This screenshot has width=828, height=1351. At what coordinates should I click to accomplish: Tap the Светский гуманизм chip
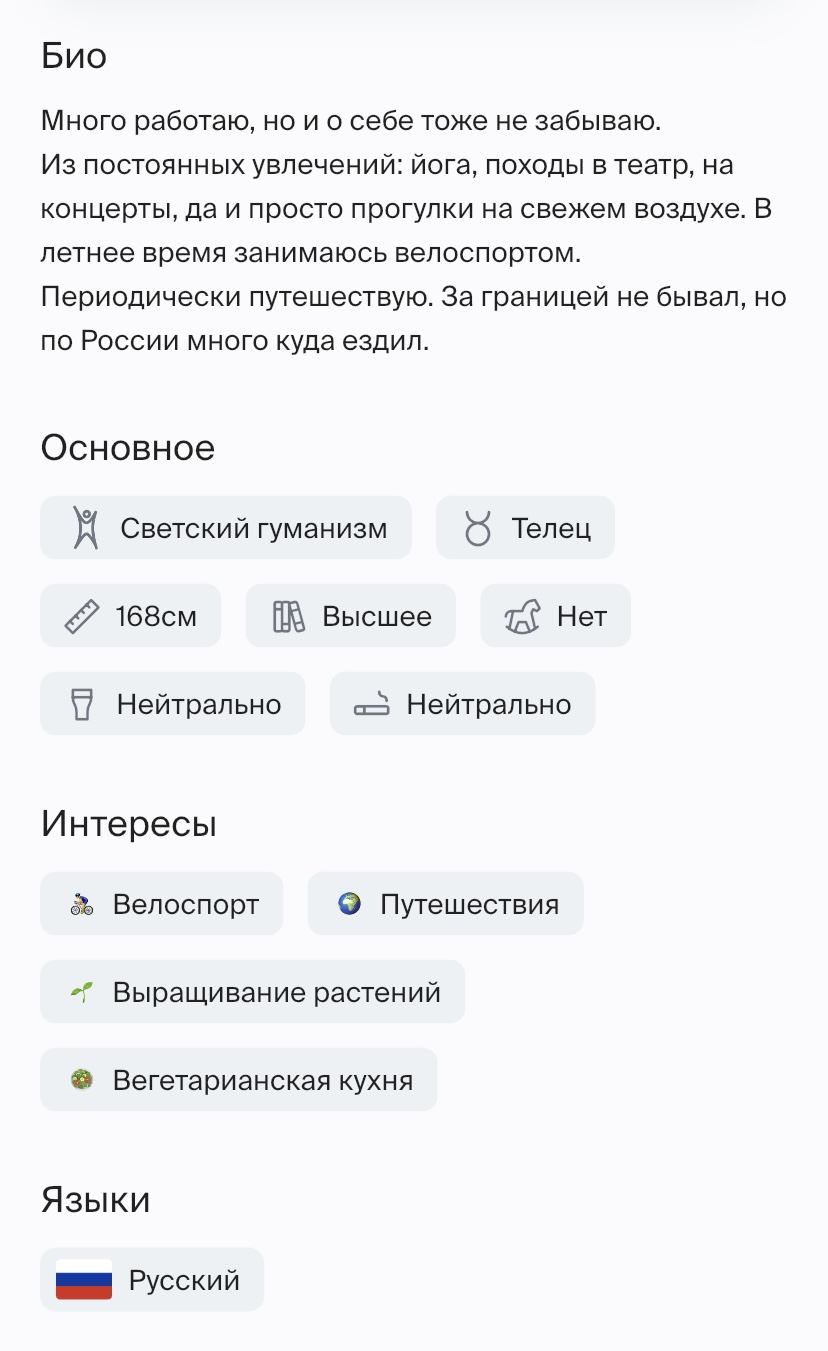tap(226, 527)
